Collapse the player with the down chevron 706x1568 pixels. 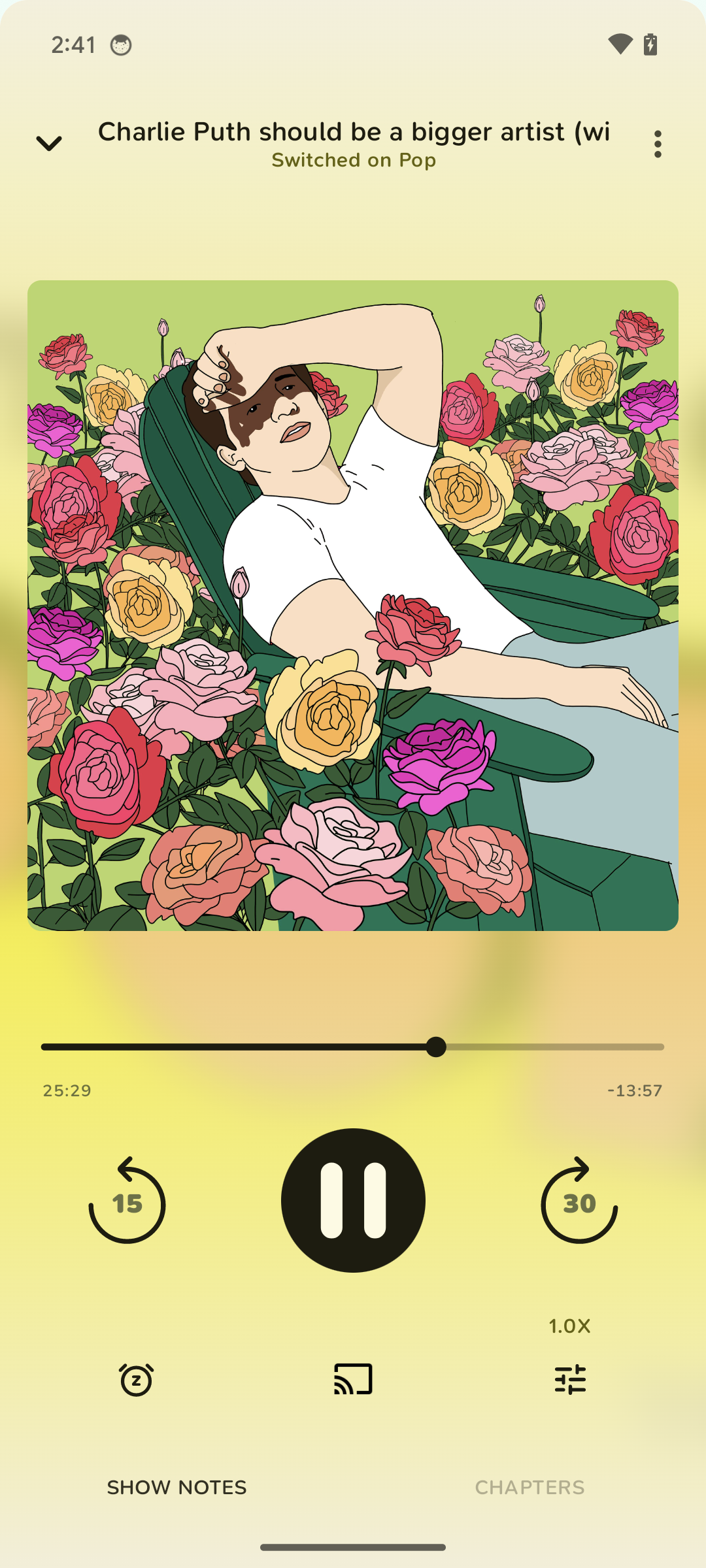[x=49, y=143]
